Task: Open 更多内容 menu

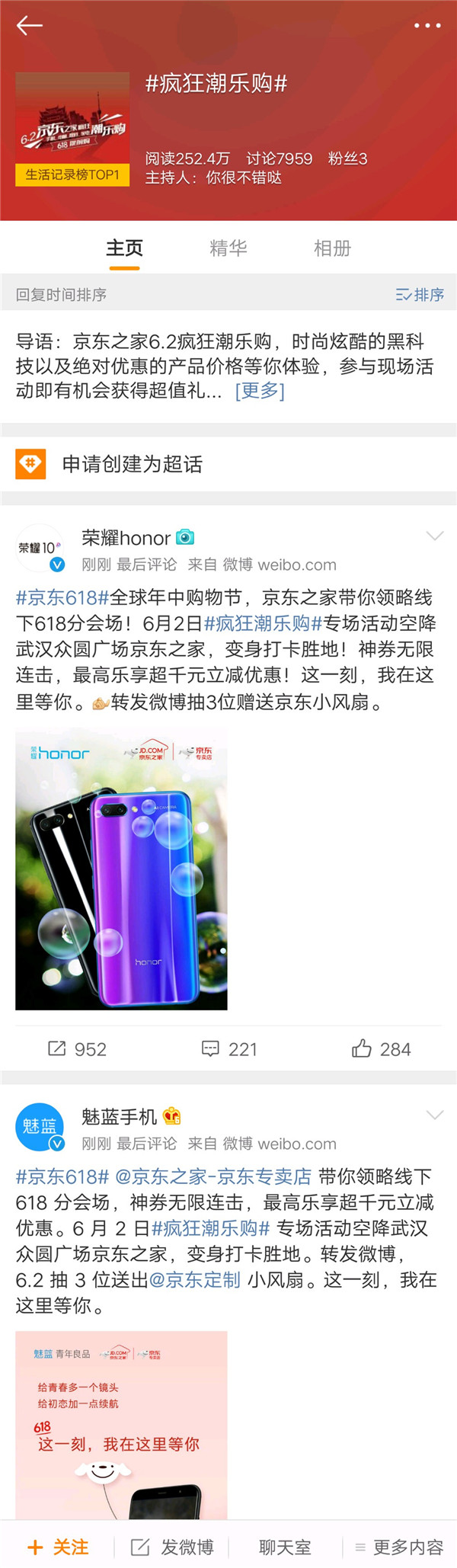Action: tap(399, 1547)
